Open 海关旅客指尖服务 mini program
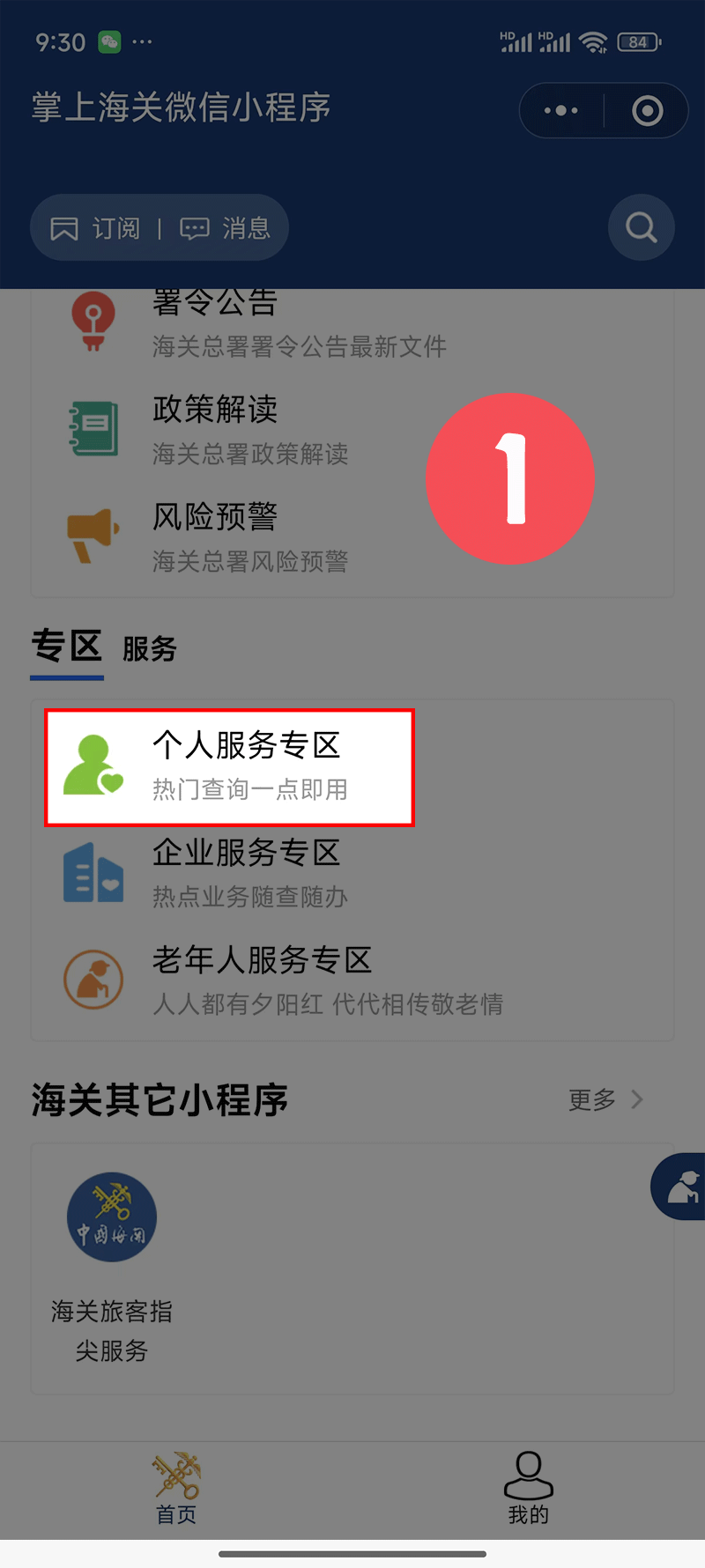 coord(112,1268)
